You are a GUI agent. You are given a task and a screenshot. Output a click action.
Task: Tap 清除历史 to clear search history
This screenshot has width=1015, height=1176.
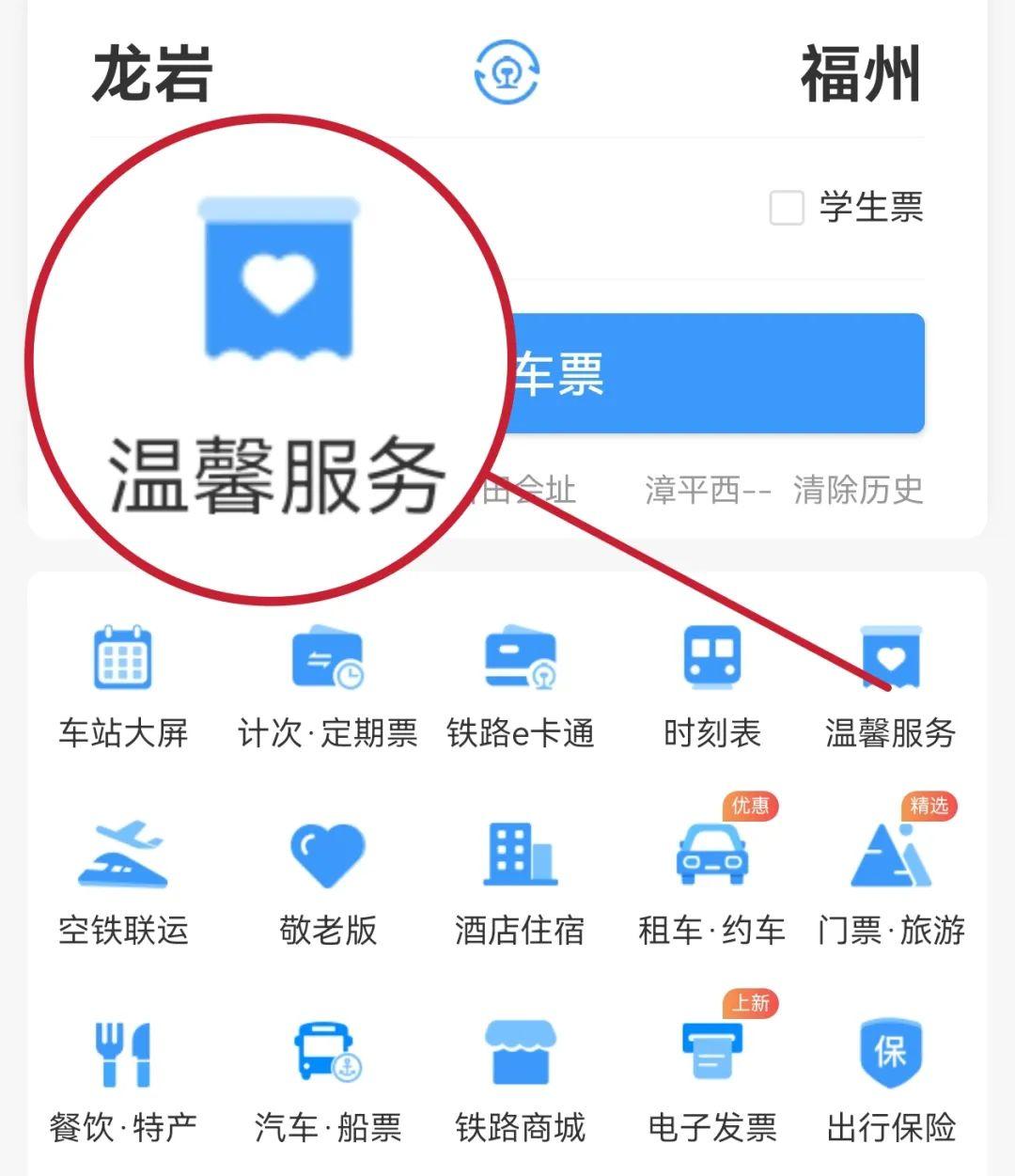(x=858, y=490)
